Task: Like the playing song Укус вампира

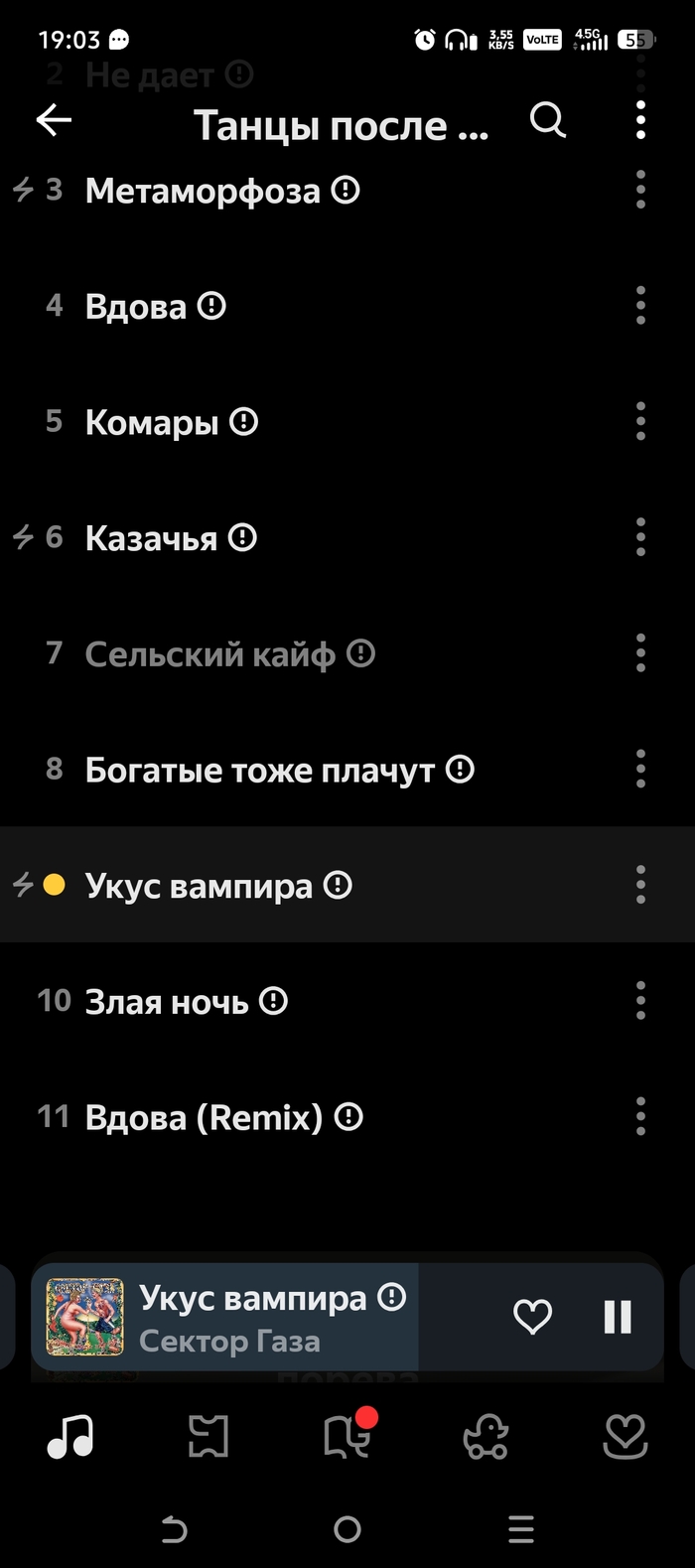Action: click(x=532, y=1318)
